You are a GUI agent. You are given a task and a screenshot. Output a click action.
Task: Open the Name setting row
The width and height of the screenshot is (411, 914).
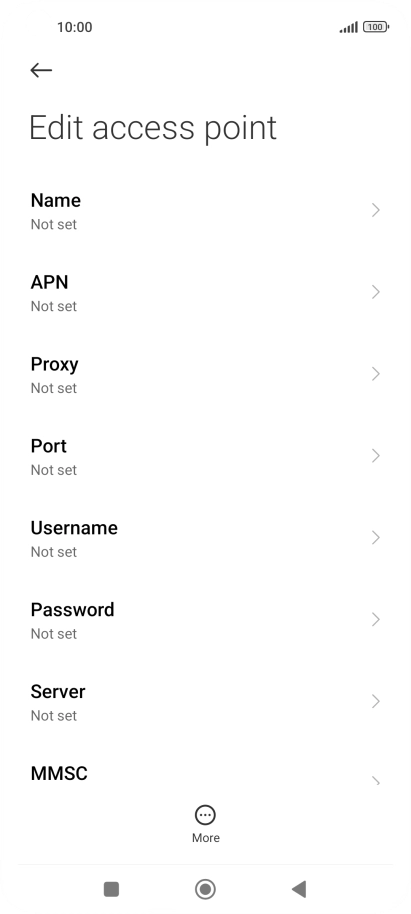coord(205,210)
